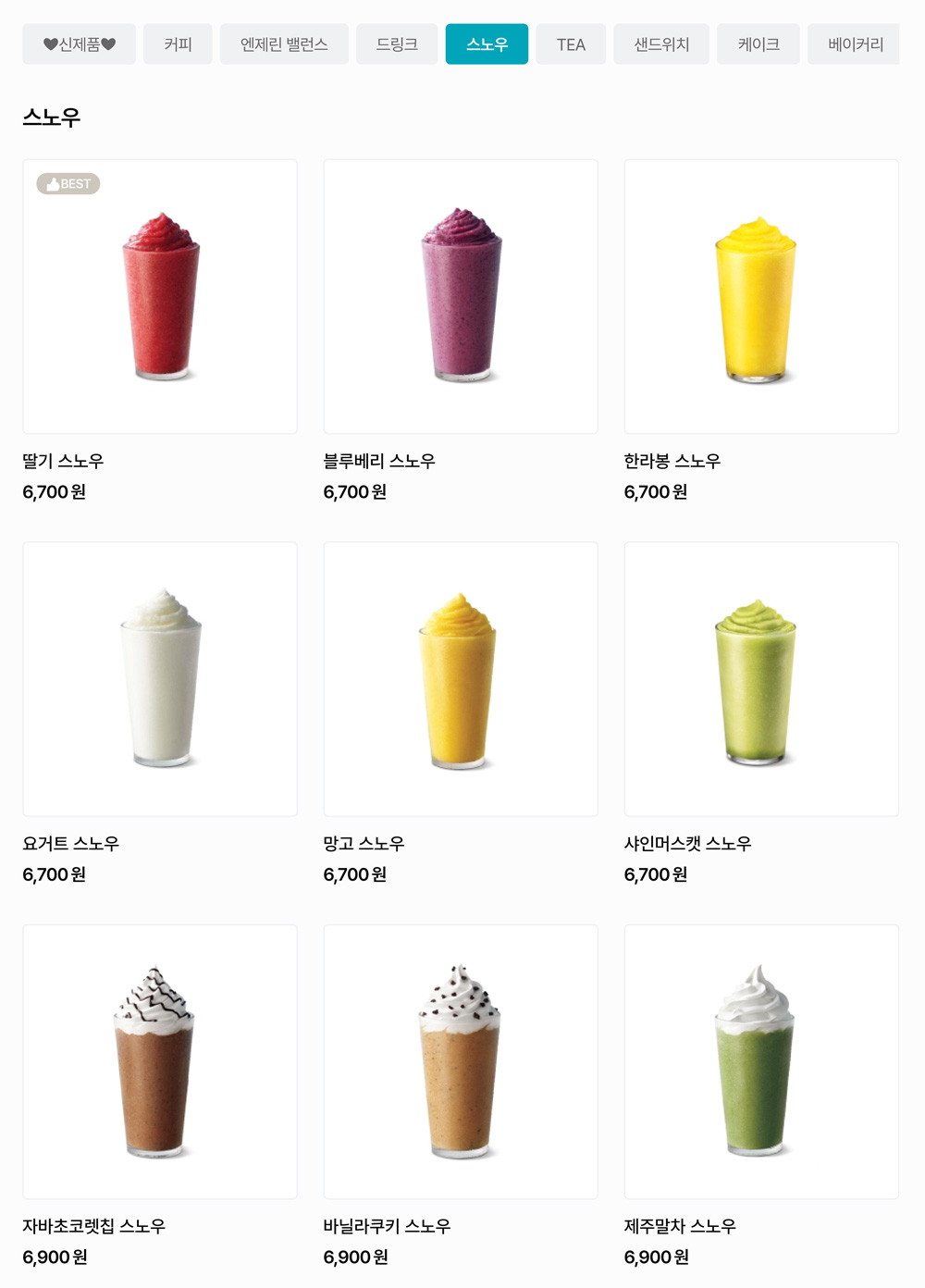Image resolution: width=925 pixels, height=1288 pixels.
Task: View the 블루베리 스노우 item
Action: click(461, 296)
